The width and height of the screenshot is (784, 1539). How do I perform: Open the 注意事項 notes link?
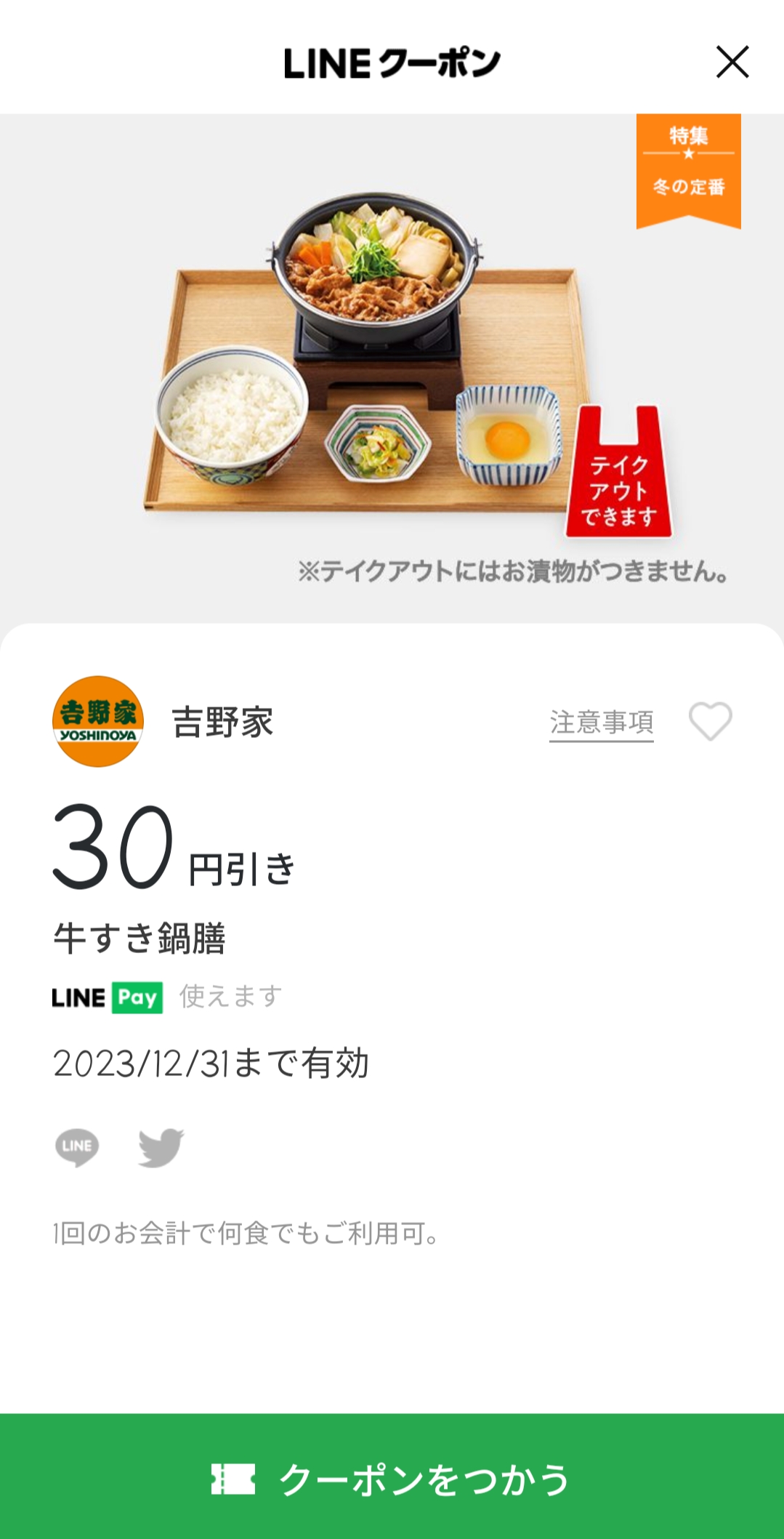[x=601, y=722]
